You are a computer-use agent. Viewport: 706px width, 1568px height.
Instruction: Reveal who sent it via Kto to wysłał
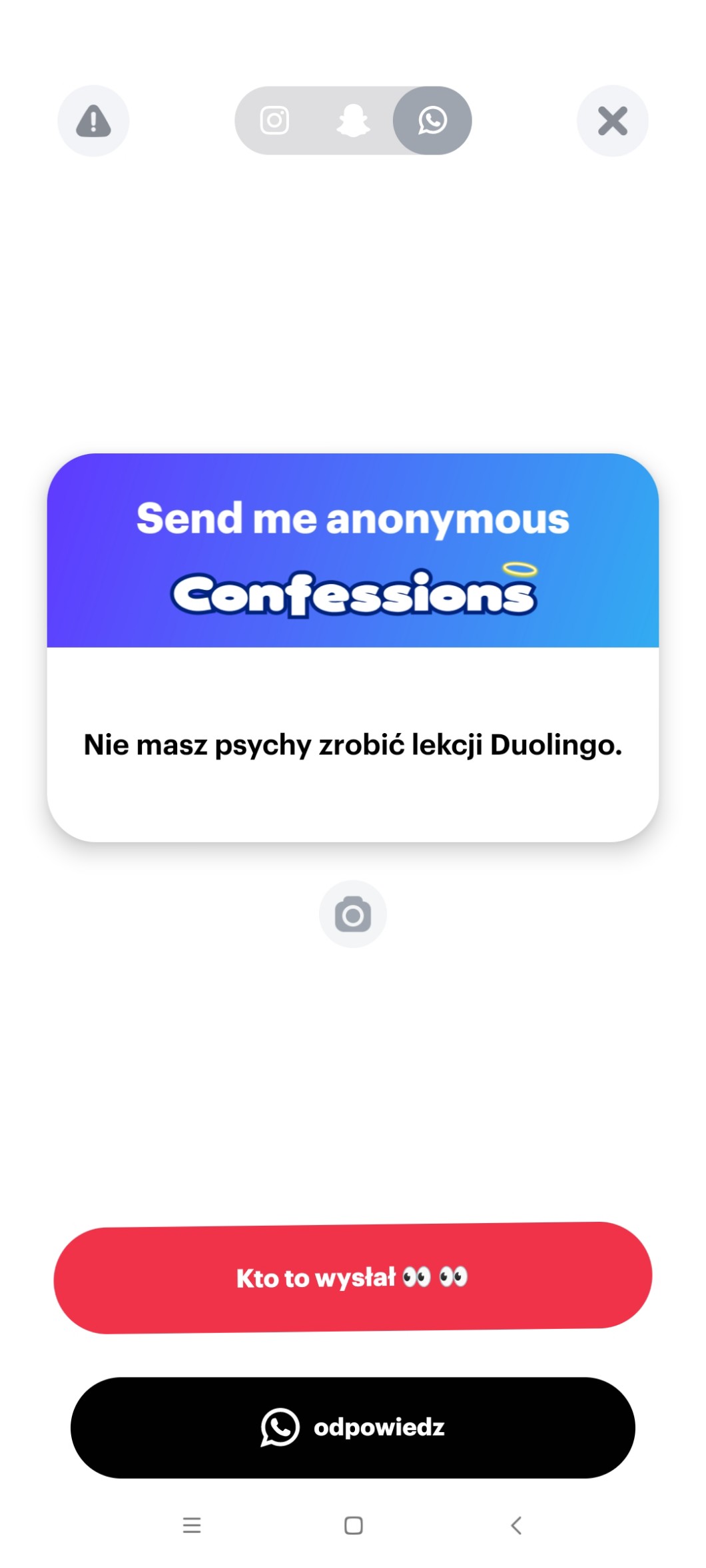[x=352, y=1278]
